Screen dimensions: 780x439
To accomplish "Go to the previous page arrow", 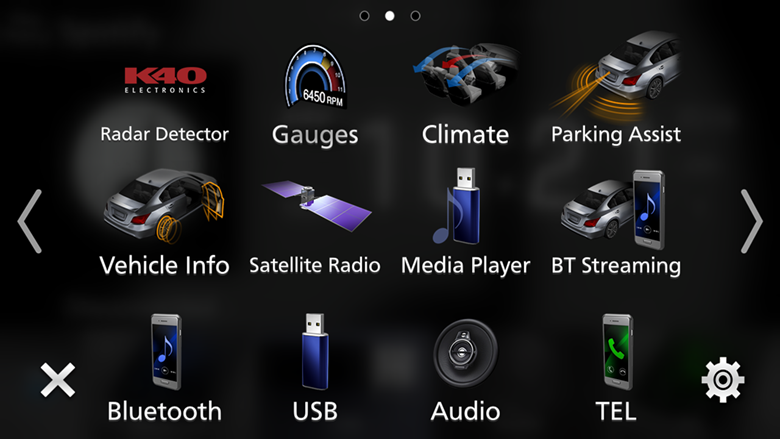I will pos(30,221).
